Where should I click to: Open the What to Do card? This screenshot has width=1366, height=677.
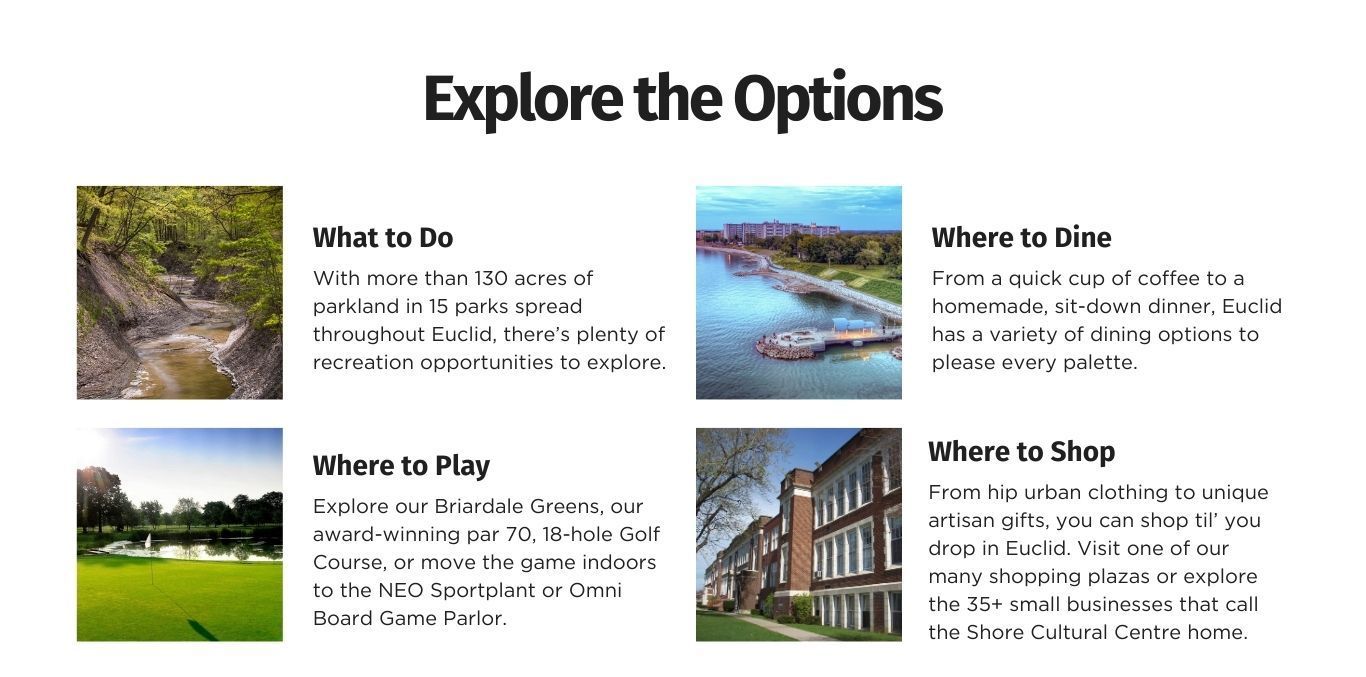tap(372, 292)
